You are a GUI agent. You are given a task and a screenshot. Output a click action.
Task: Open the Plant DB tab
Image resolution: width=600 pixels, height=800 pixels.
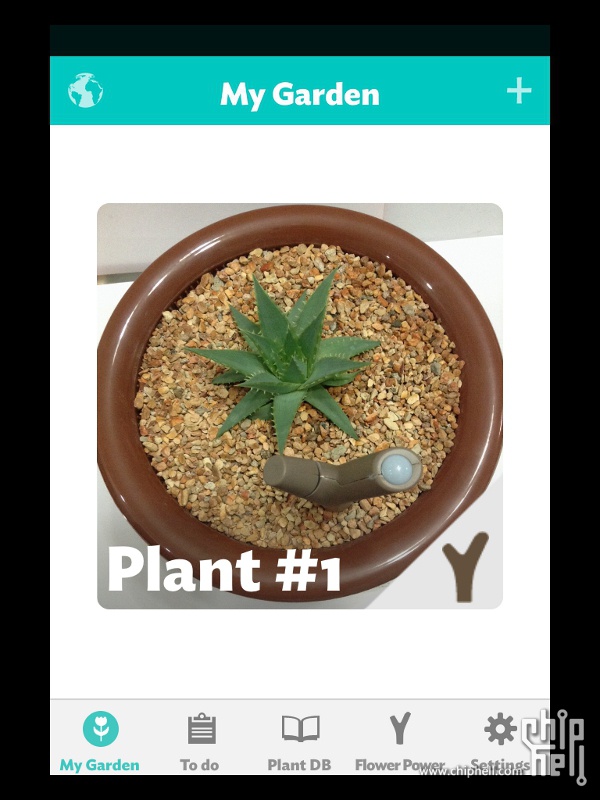coord(300,740)
